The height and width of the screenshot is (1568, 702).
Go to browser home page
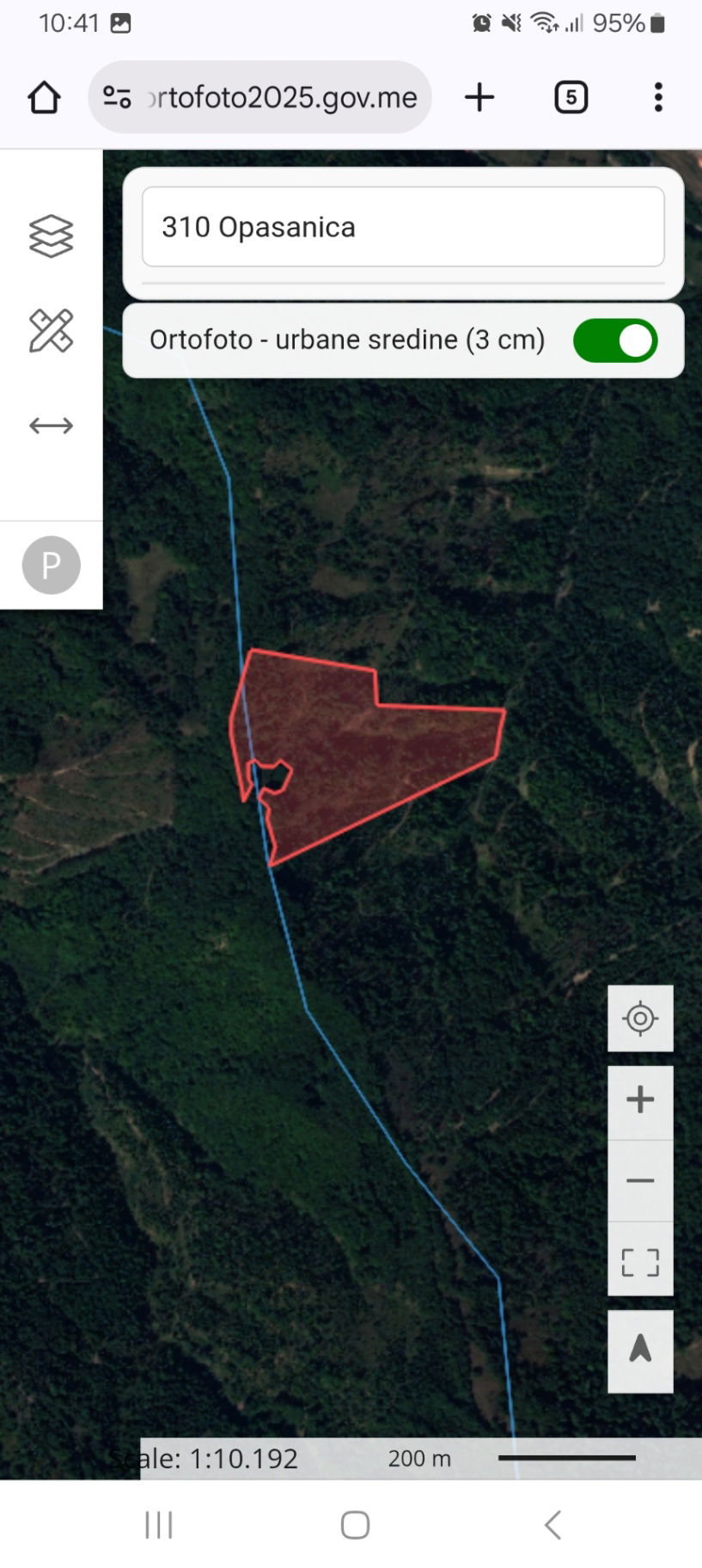[x=44, y=97]
